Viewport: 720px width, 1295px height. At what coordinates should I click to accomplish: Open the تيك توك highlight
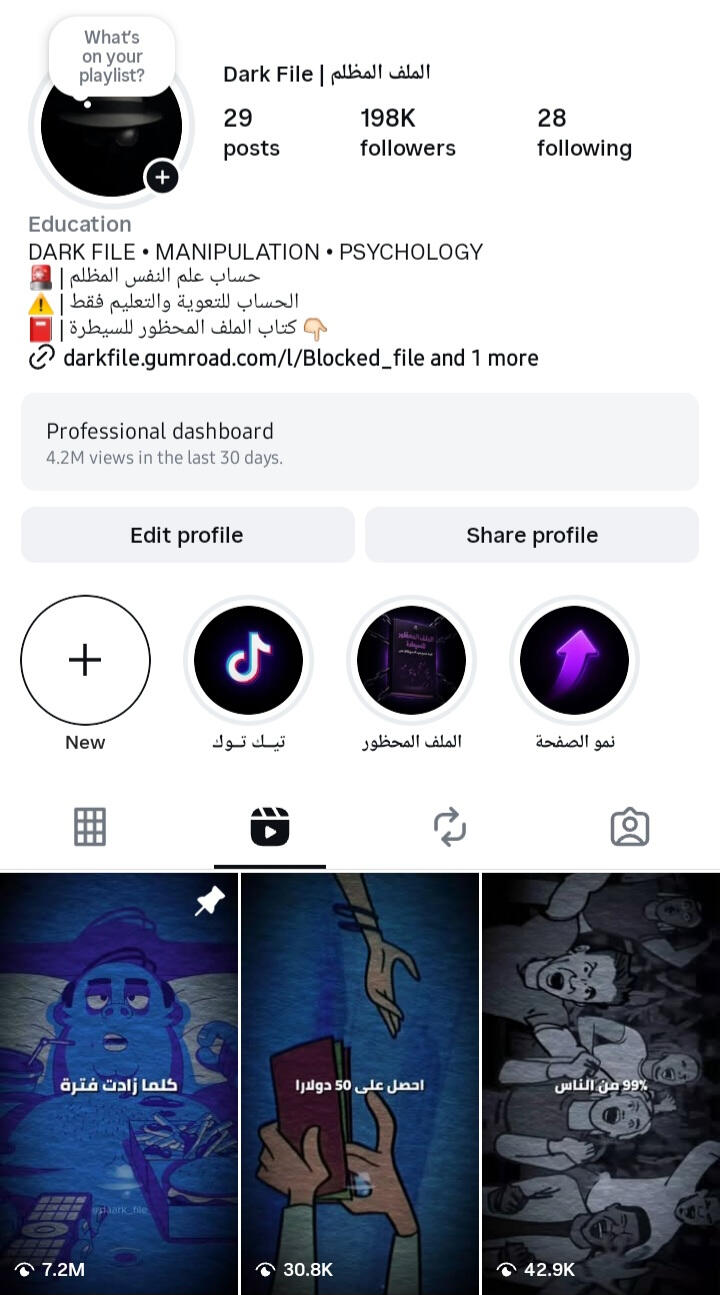click(248, 660)
